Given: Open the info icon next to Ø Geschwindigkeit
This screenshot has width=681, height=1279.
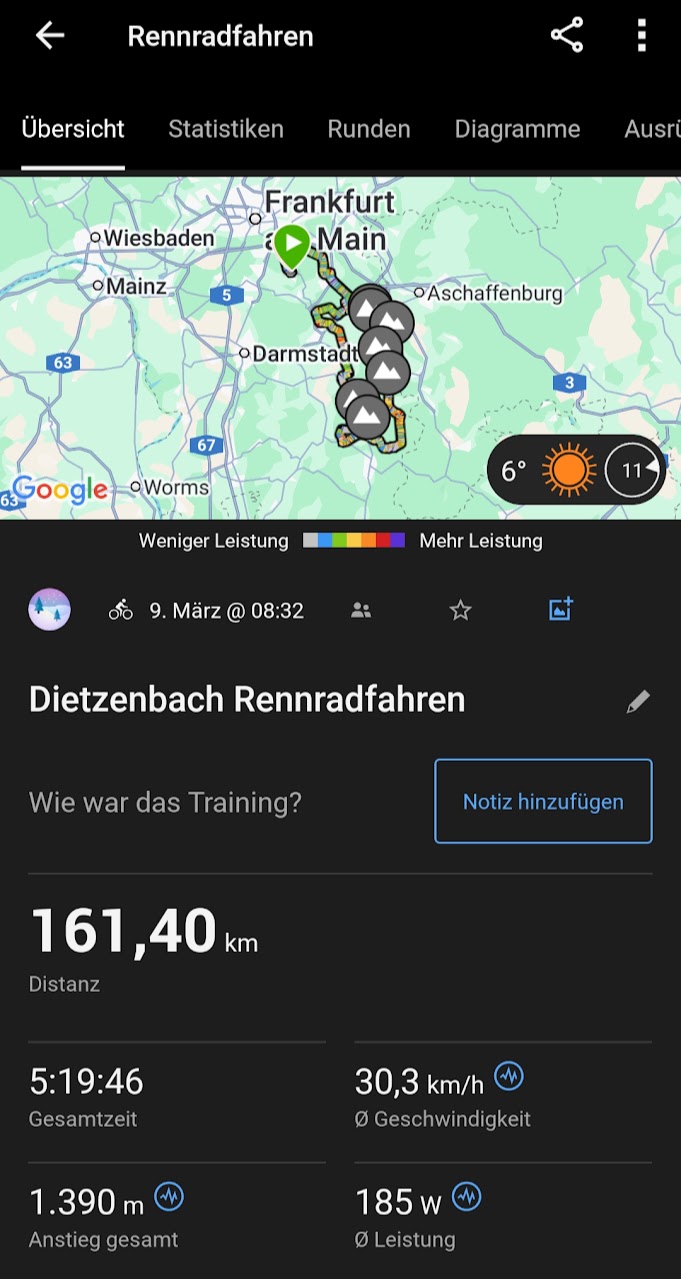Looking at the screenshot, I should pyautogui.click(x=509, y=1077).
